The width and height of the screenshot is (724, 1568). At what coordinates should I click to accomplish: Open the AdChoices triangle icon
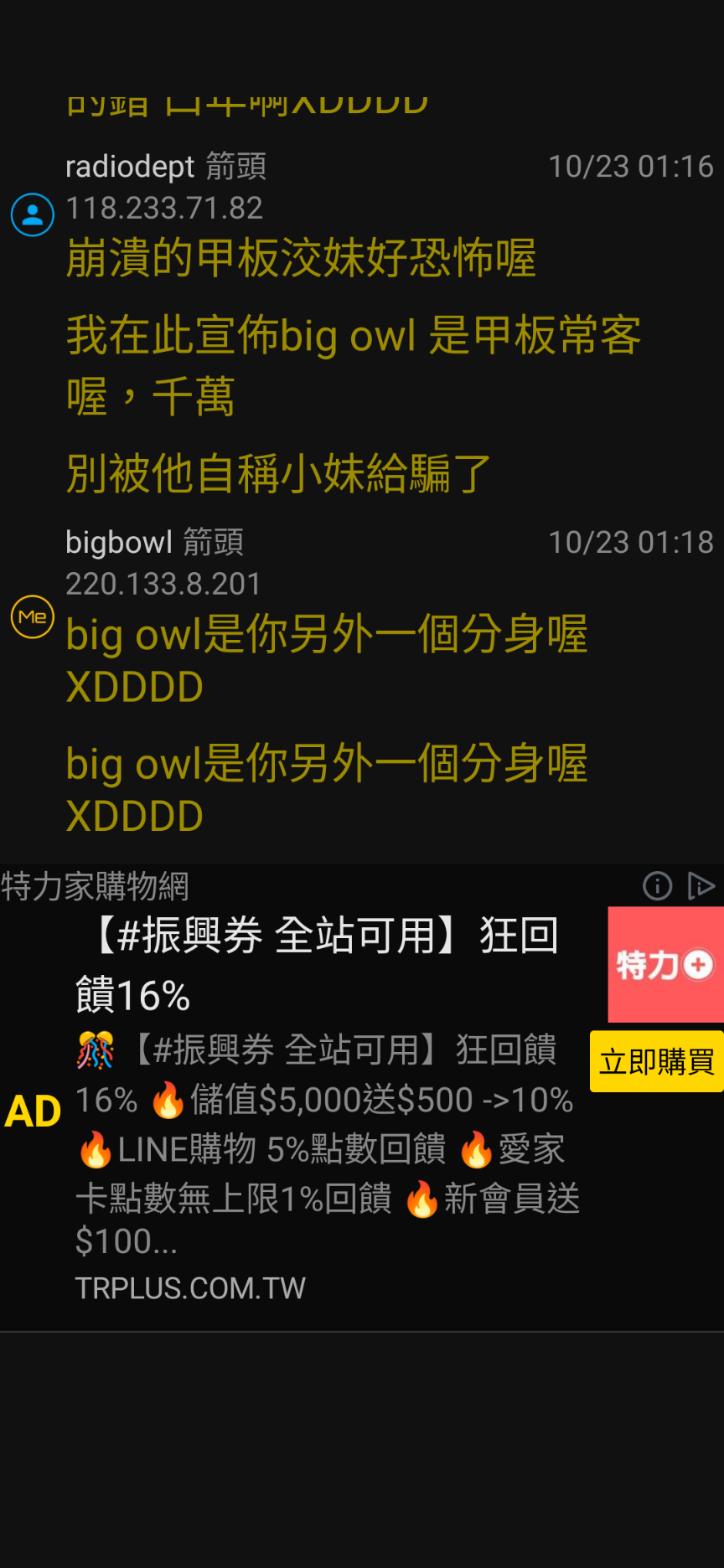point(701,885)
